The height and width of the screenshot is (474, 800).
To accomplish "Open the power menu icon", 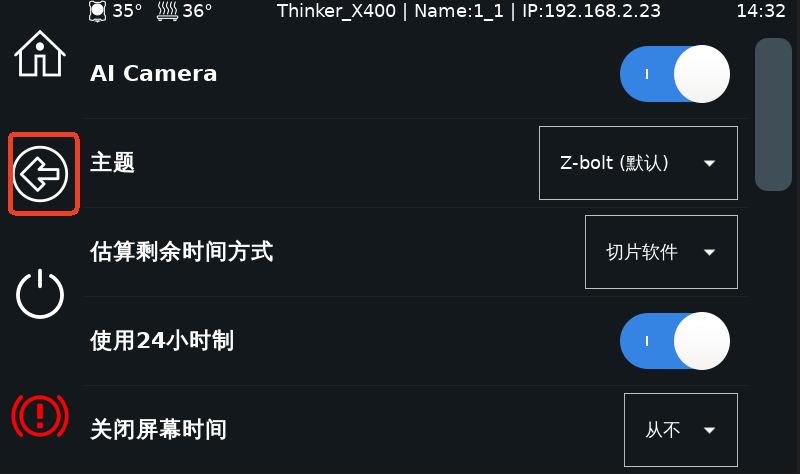I will [x=40, y=294].
